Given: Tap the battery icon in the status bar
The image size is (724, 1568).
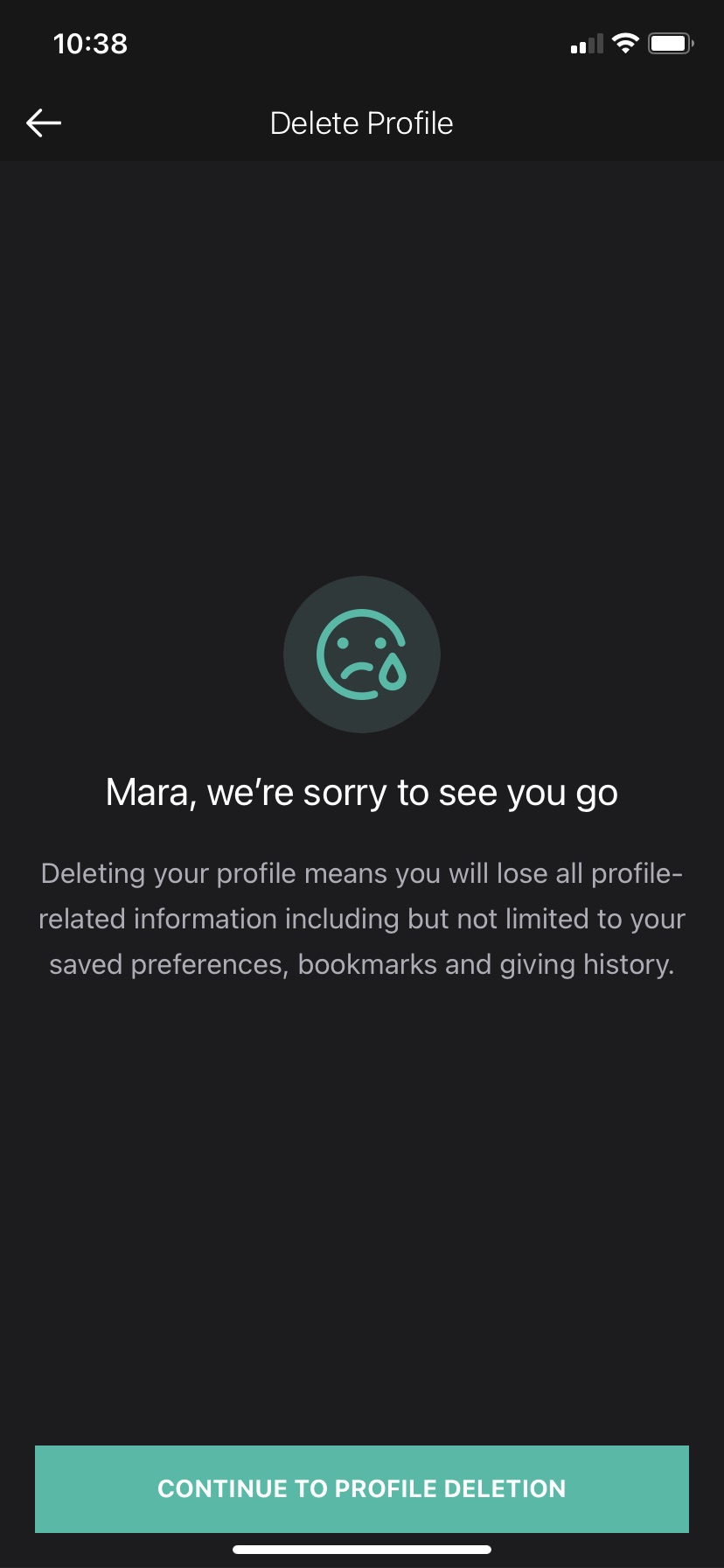Looking at the screenshot, I should [x=670, y=42].
